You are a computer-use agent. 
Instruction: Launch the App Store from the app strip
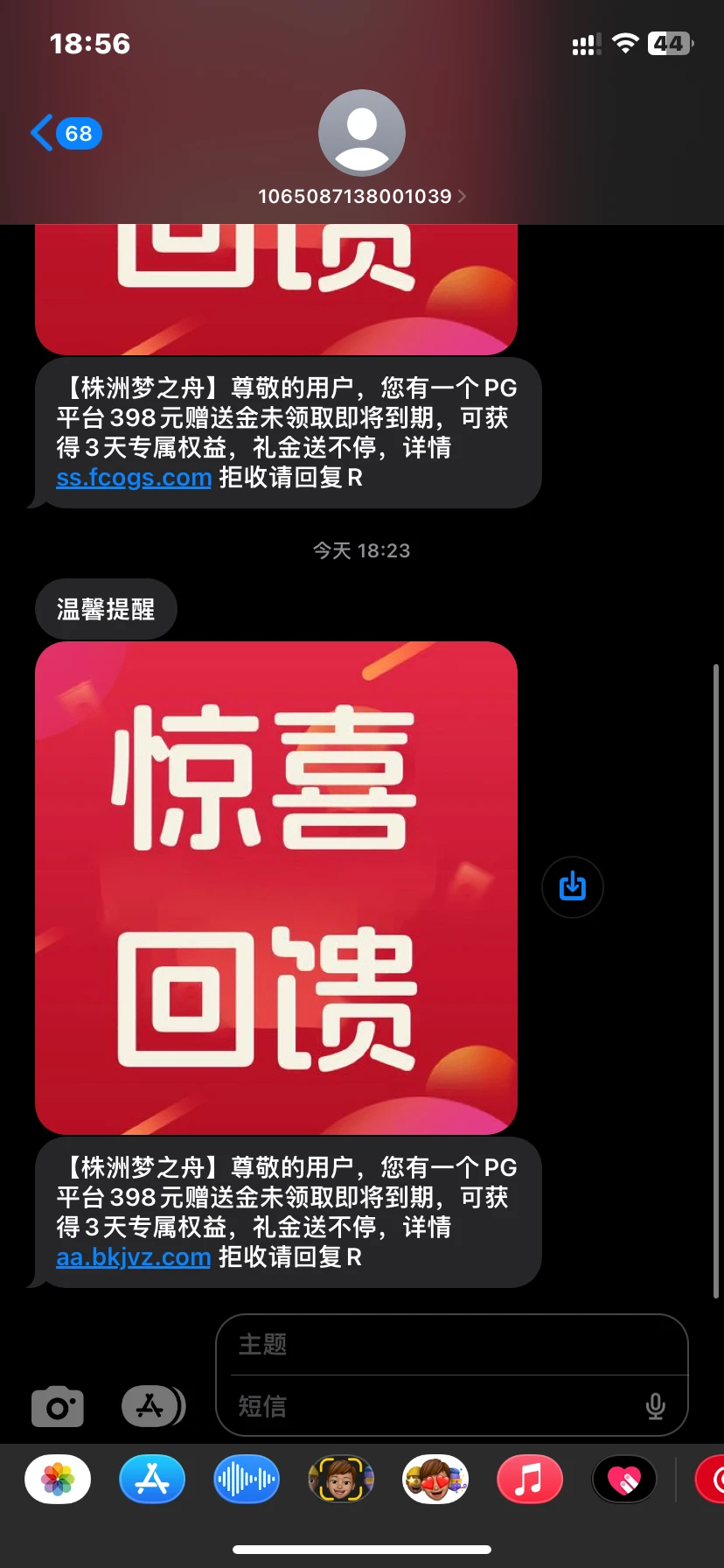(152, 1480)
